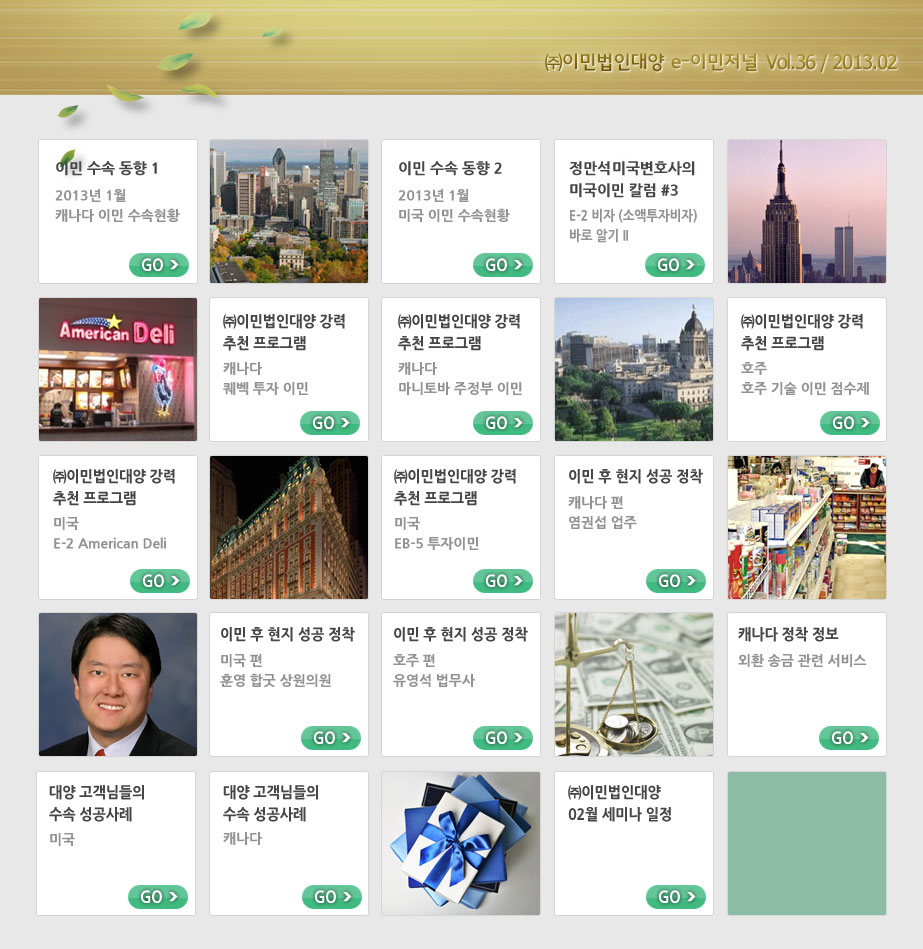Open 캐나다 정착 정보 외환 송금 GO

tap(849, 738)
